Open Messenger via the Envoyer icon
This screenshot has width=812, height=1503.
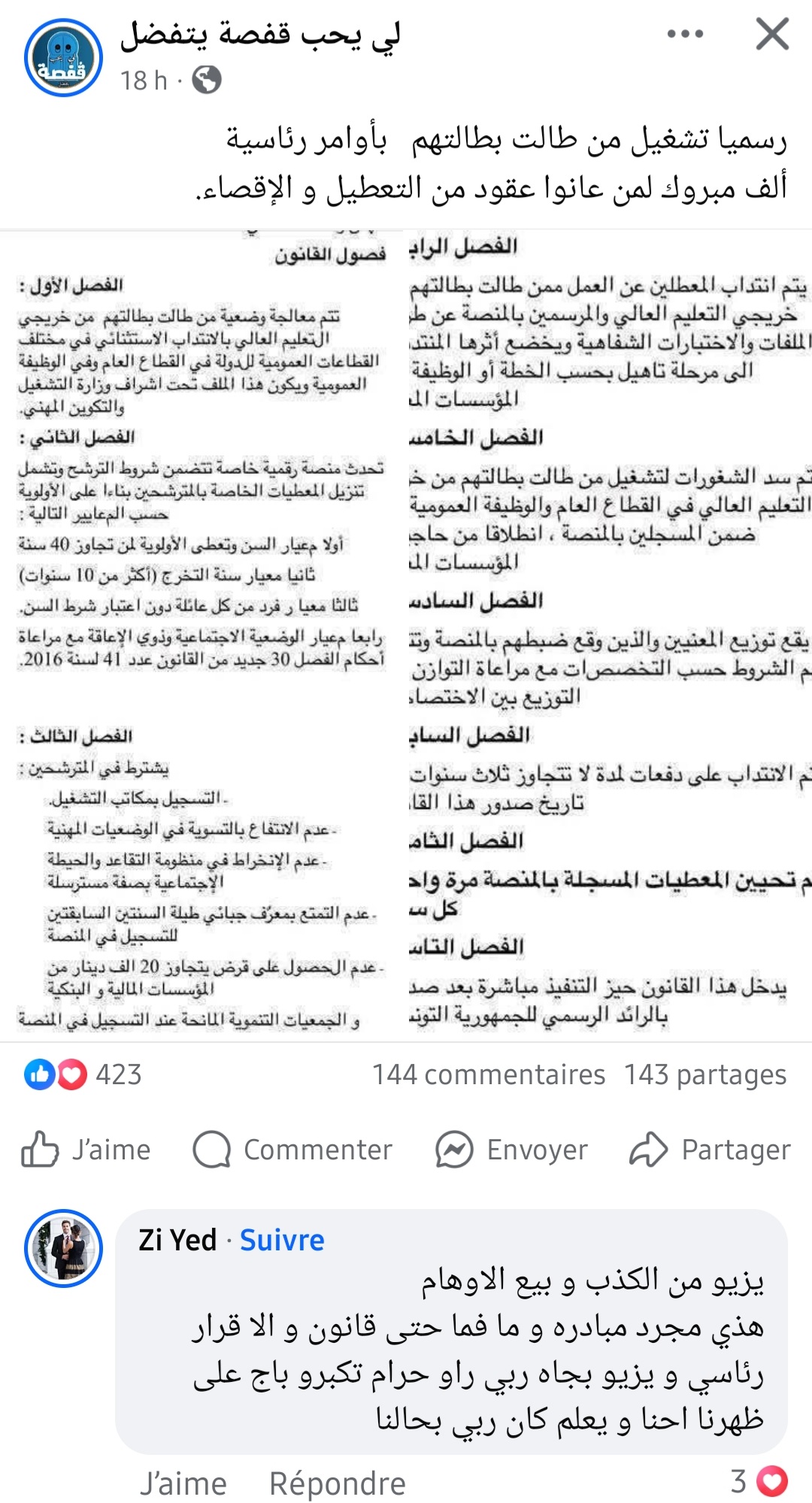[x=452, y=1148]
